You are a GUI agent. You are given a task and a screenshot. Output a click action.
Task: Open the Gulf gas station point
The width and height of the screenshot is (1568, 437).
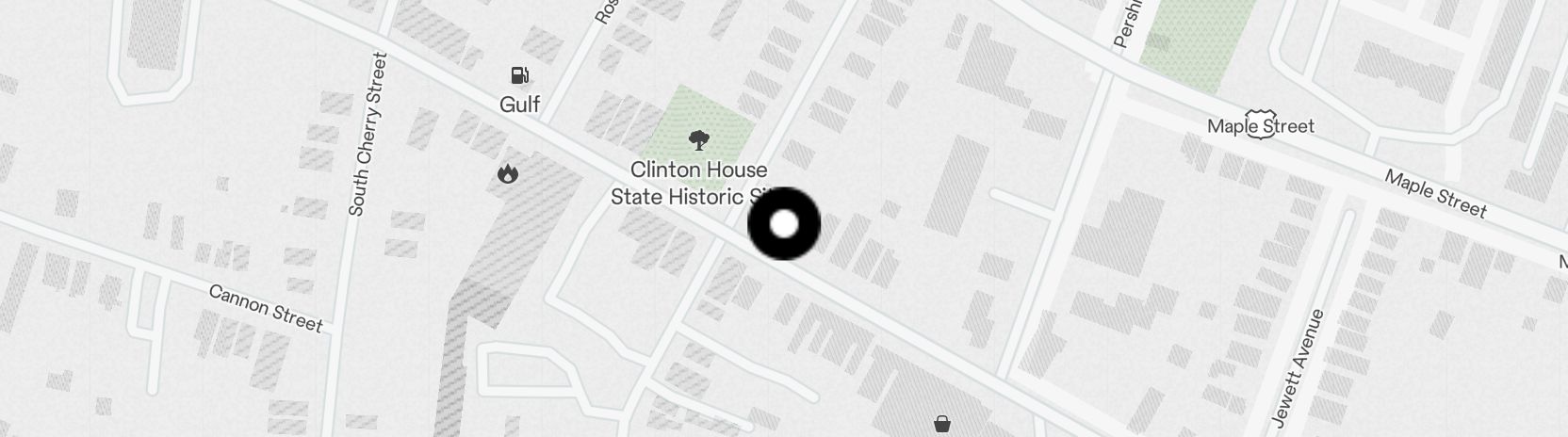(519, 76)
